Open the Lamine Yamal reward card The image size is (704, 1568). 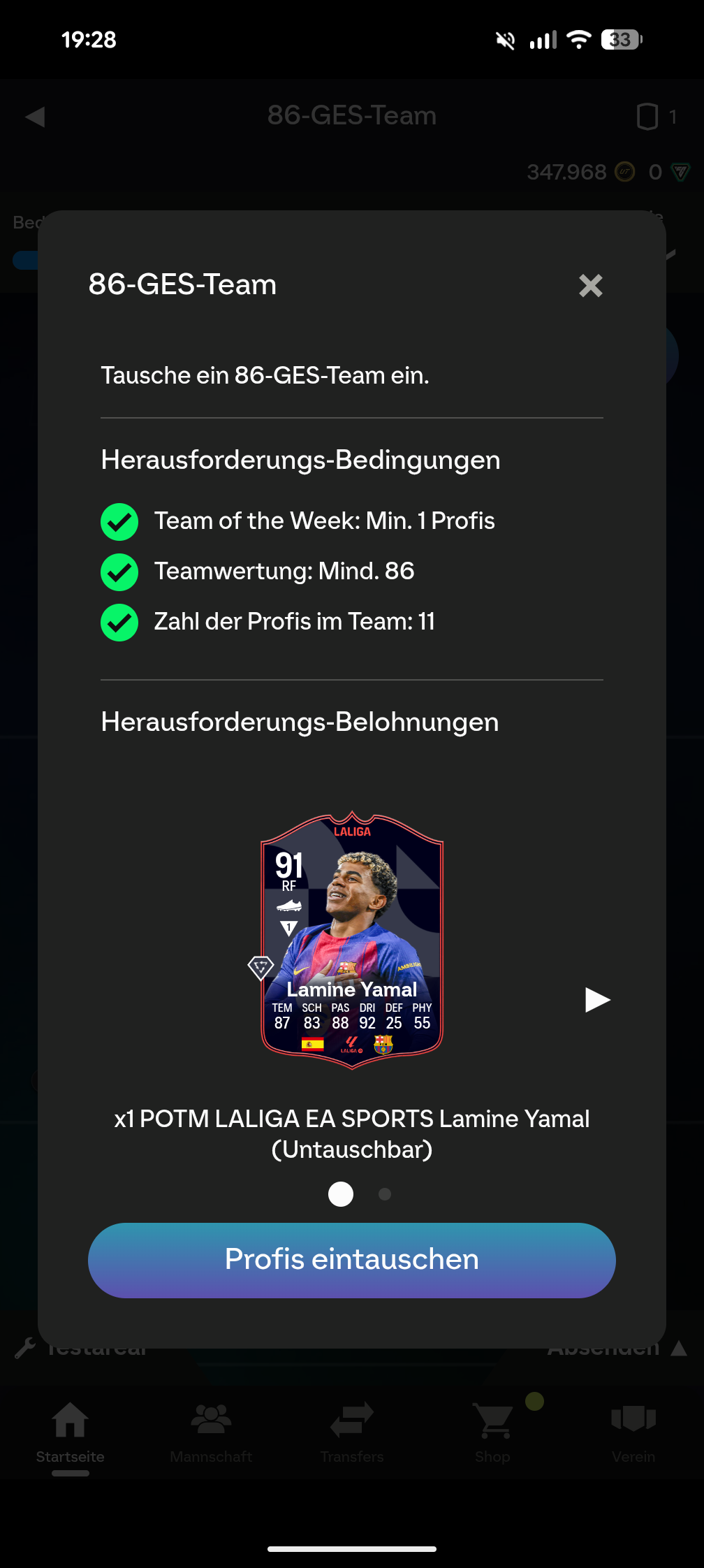[x=352, y=941]
